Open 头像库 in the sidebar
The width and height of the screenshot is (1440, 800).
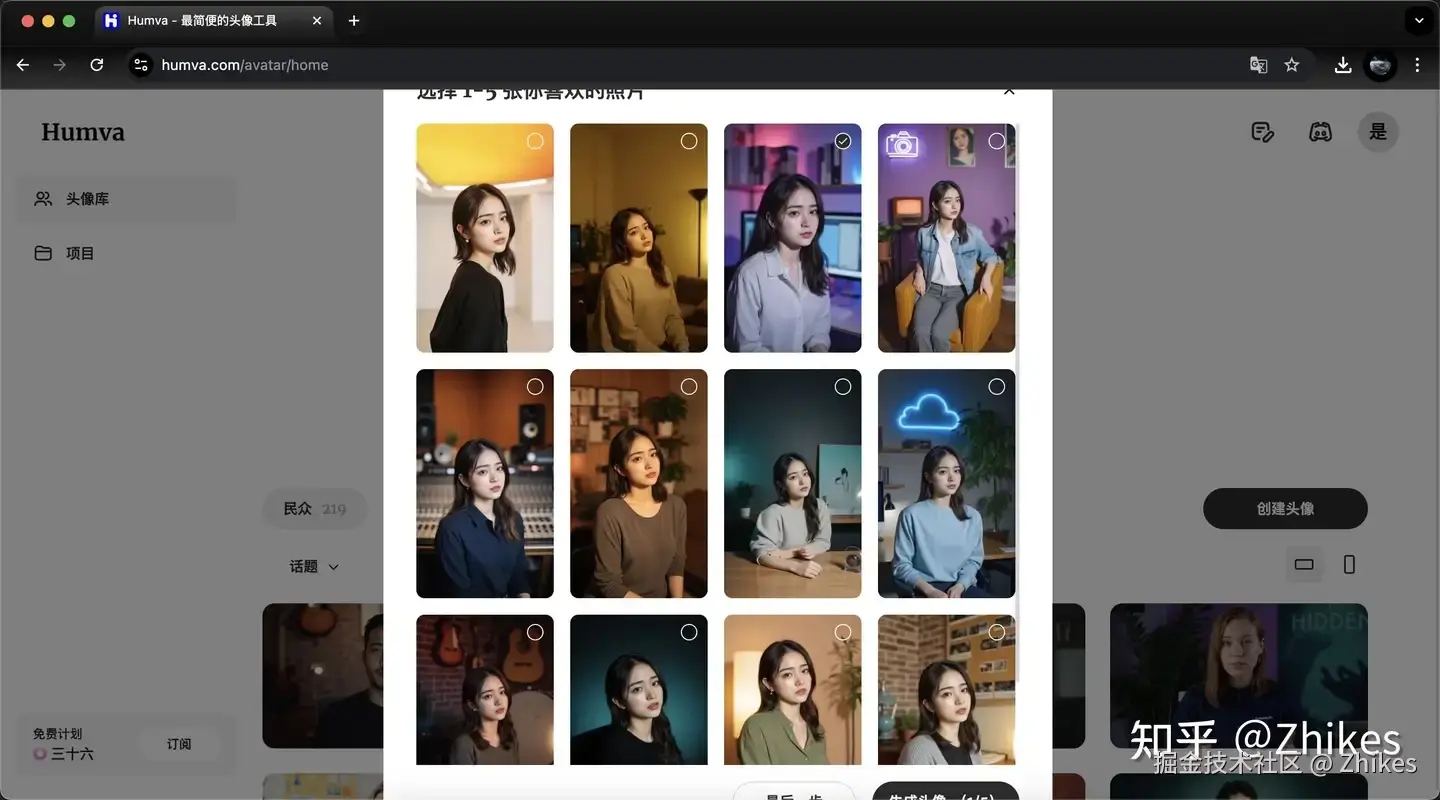click(x=87, y=199)
